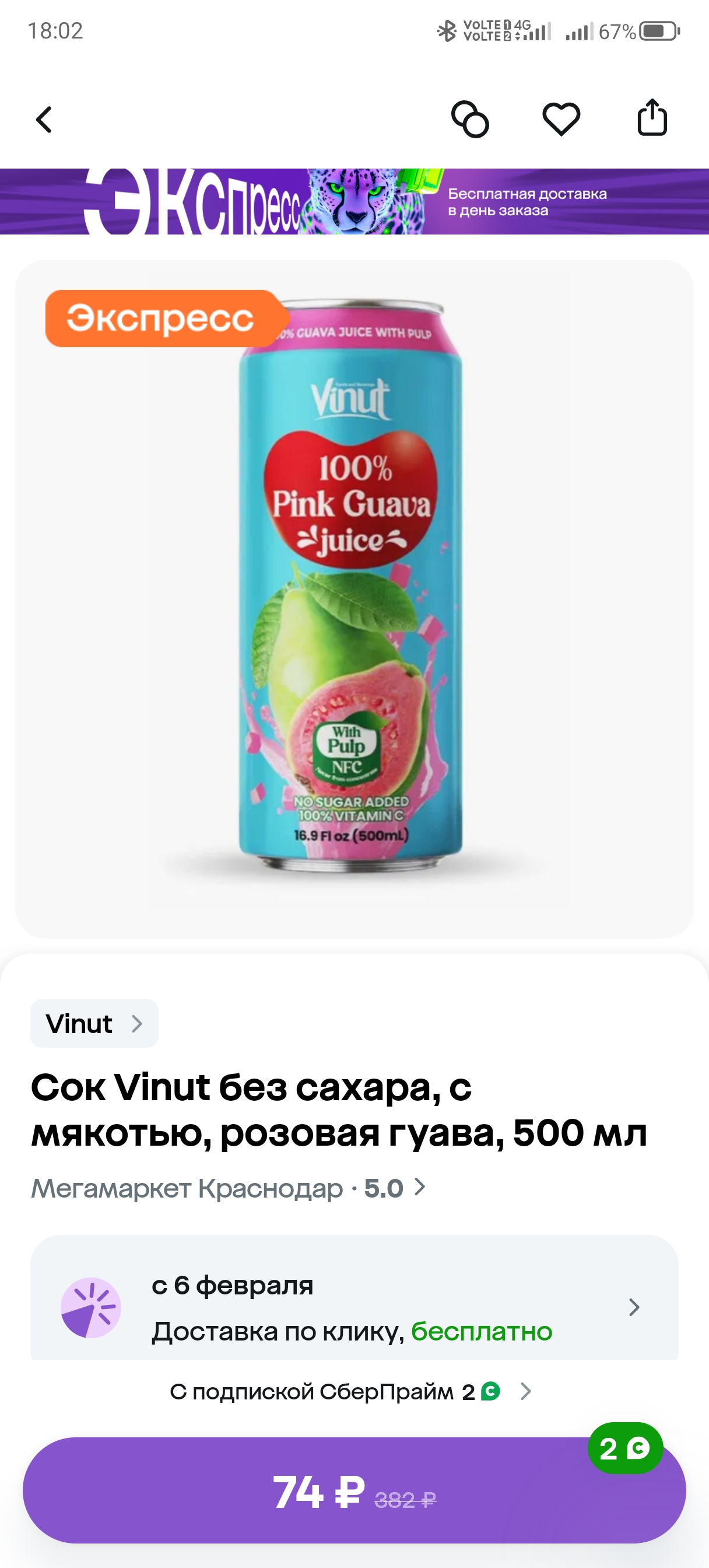Open the Экспресс free delivery banner
709x1568 pixels.
(354, 201)
